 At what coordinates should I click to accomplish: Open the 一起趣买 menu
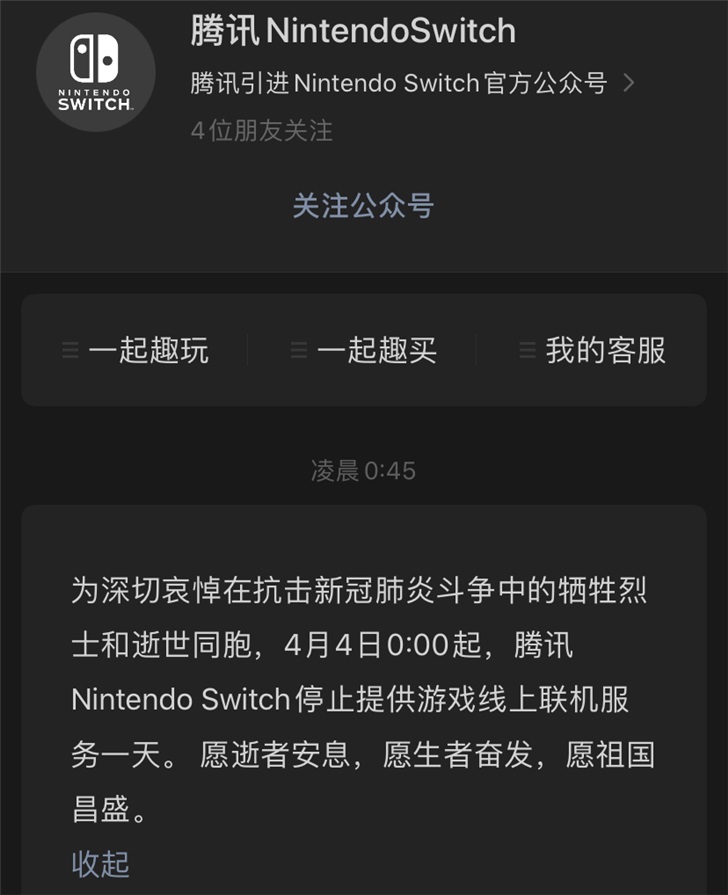pyautogui.click(x=364, y=350)
